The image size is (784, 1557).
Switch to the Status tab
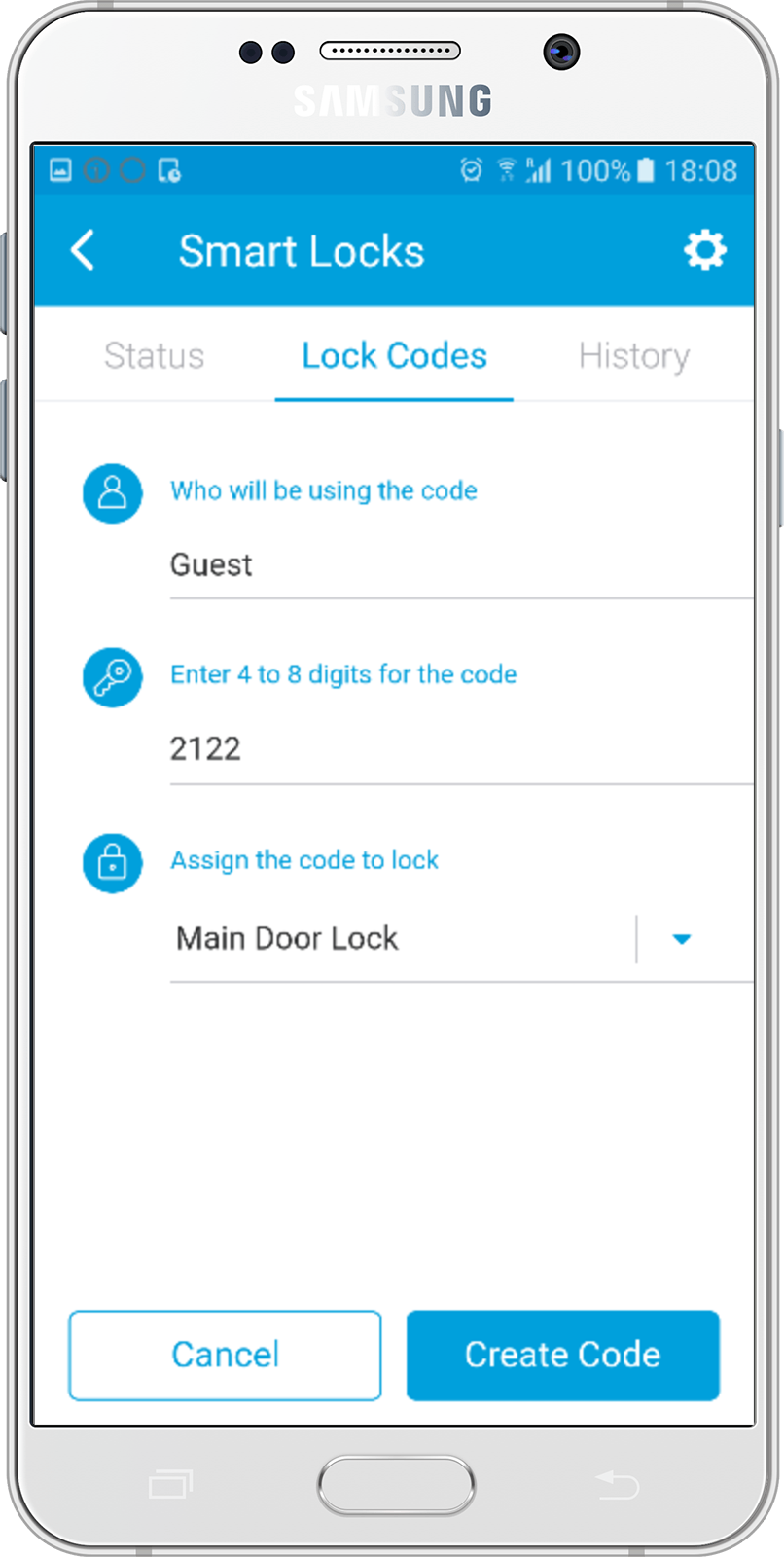click(154, 356)
